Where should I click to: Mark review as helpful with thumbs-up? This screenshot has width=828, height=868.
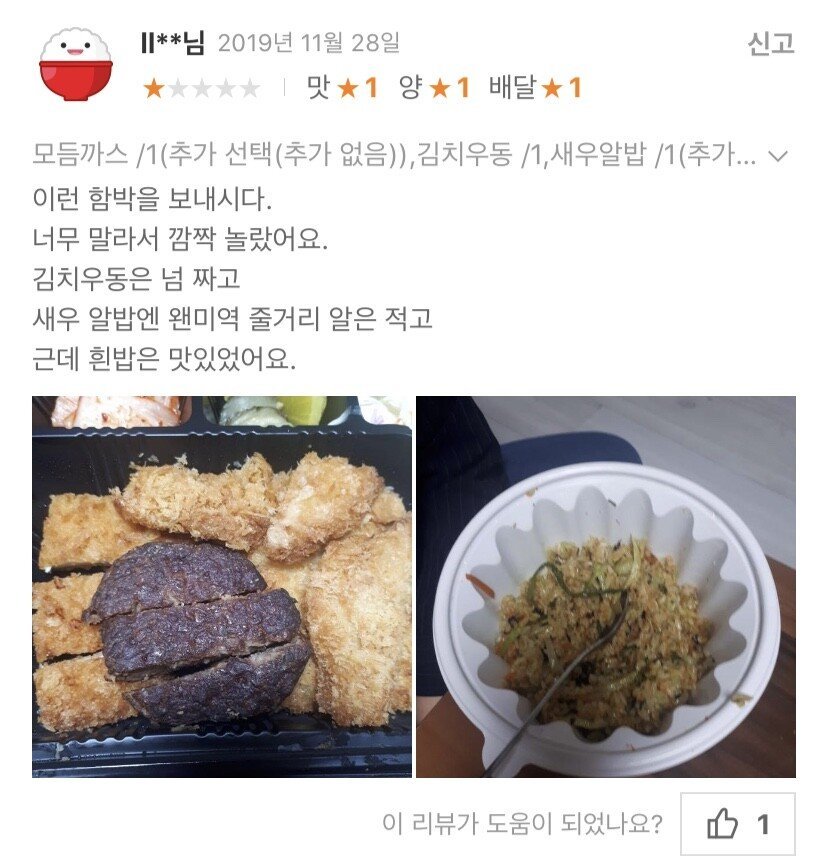(x=738, y=824)
